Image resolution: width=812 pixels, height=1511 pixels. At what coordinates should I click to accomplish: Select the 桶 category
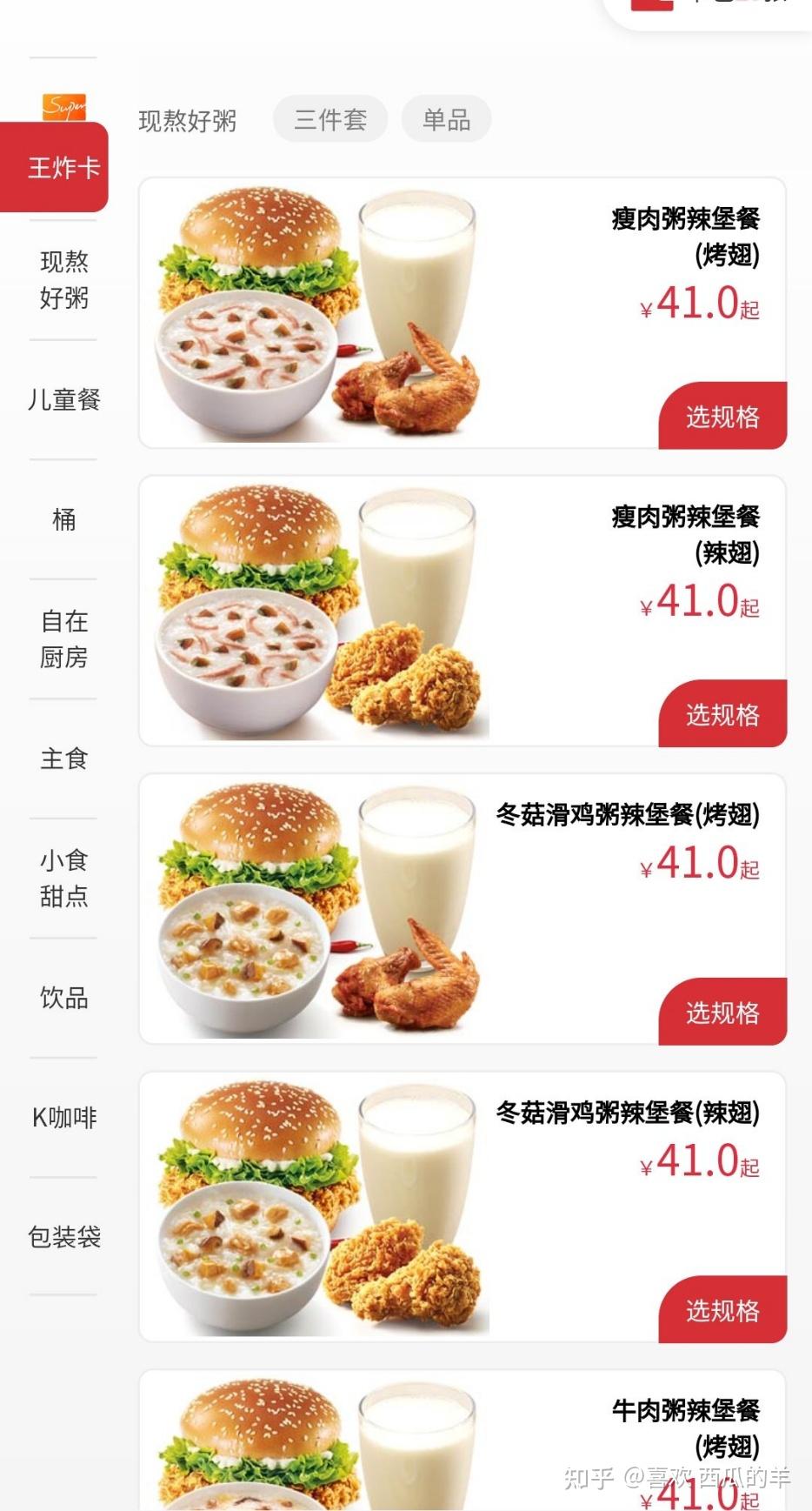pos(63,519)
